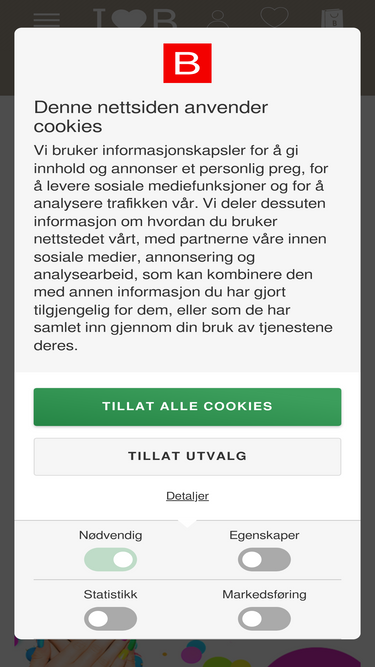375x667 pixels.
Task: Open the Detaljer link
Action: coord(187,496)
